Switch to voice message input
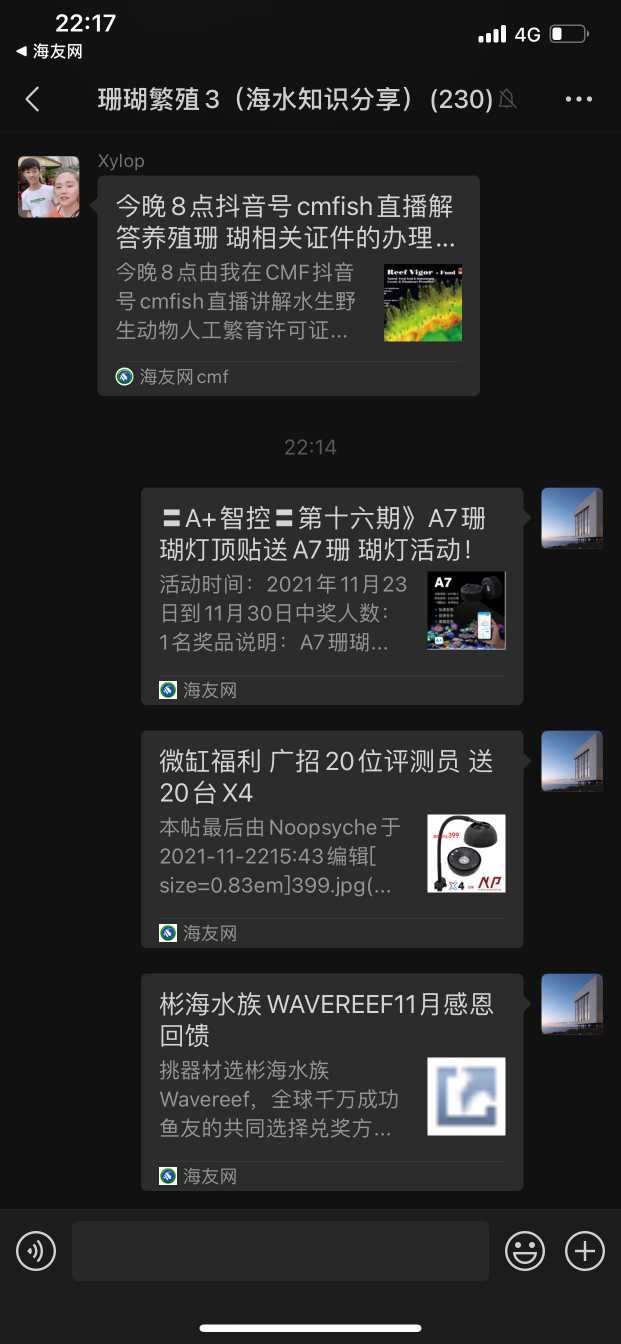 36,1251
